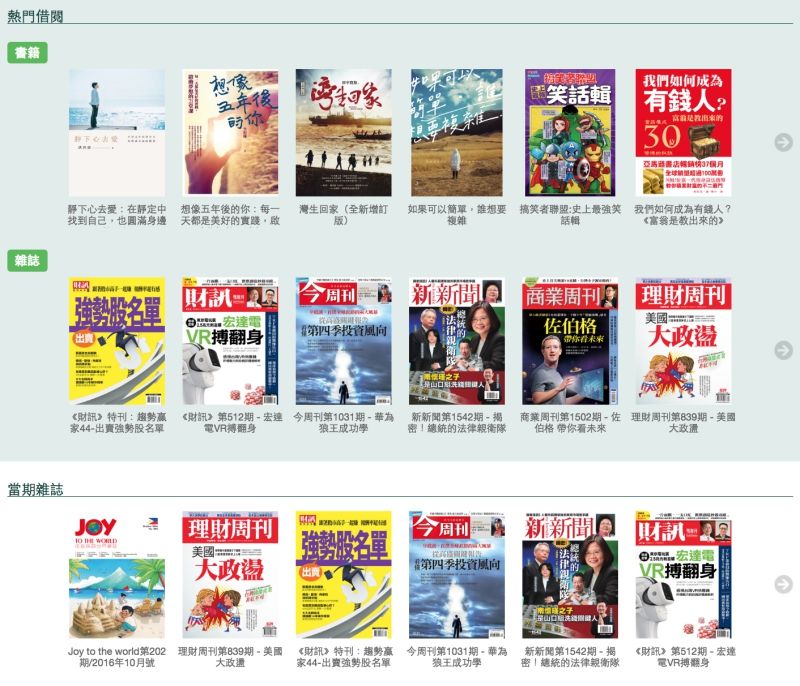Show next books with the arrow
The height and width of the screenshot is (686, 800).
[783, 142]
